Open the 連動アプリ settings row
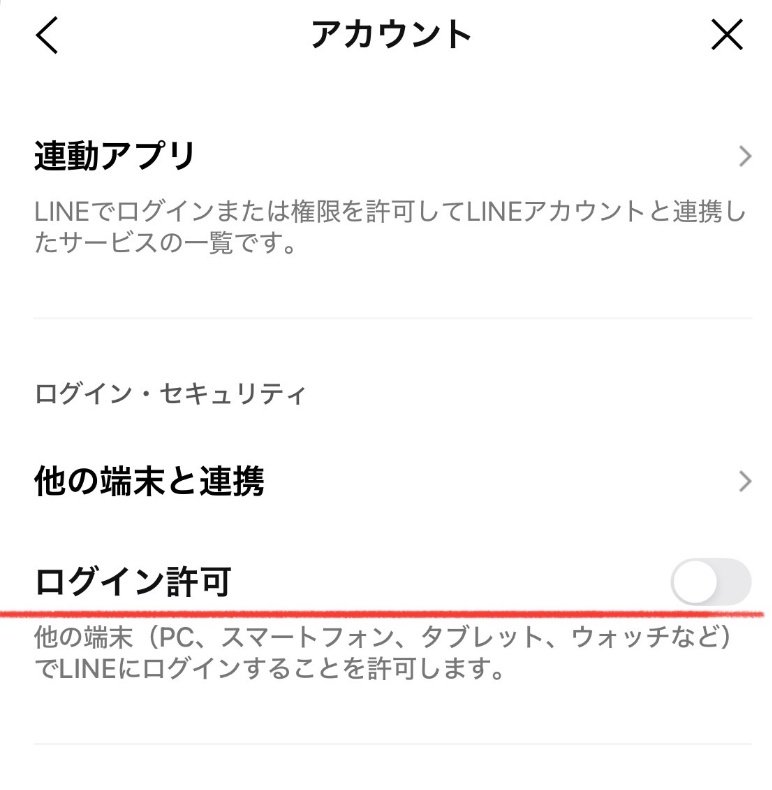772x790 pixels. 390,157
